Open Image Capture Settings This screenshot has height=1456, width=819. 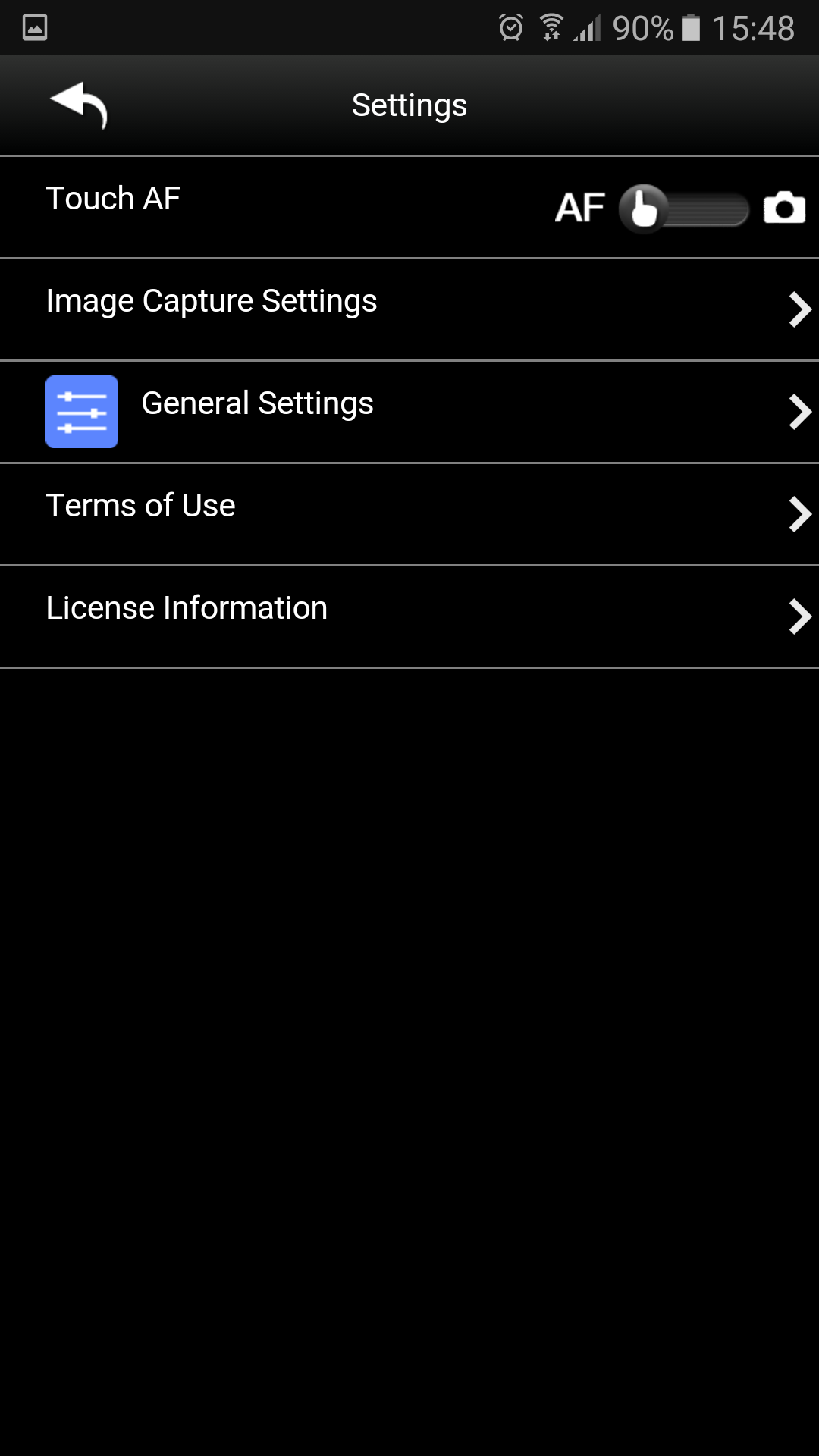[409, 309]
